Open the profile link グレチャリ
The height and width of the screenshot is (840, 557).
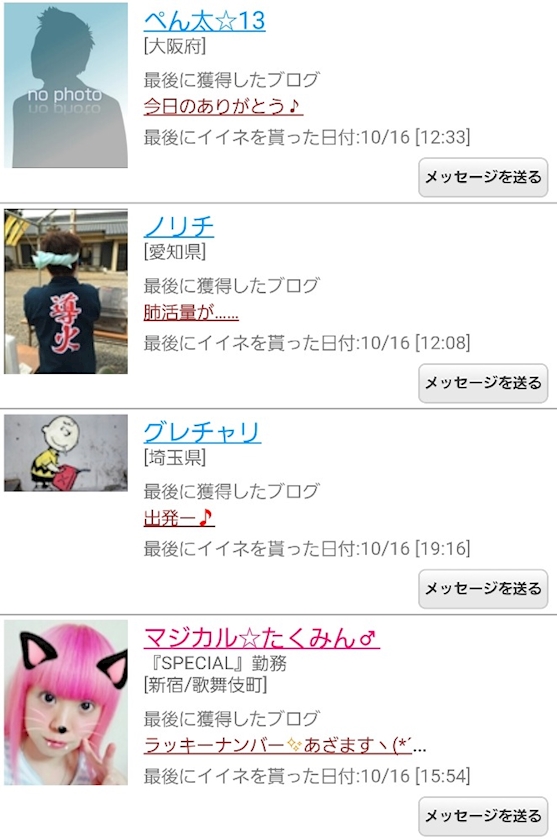pyautogui.click(x=202, y=432)
